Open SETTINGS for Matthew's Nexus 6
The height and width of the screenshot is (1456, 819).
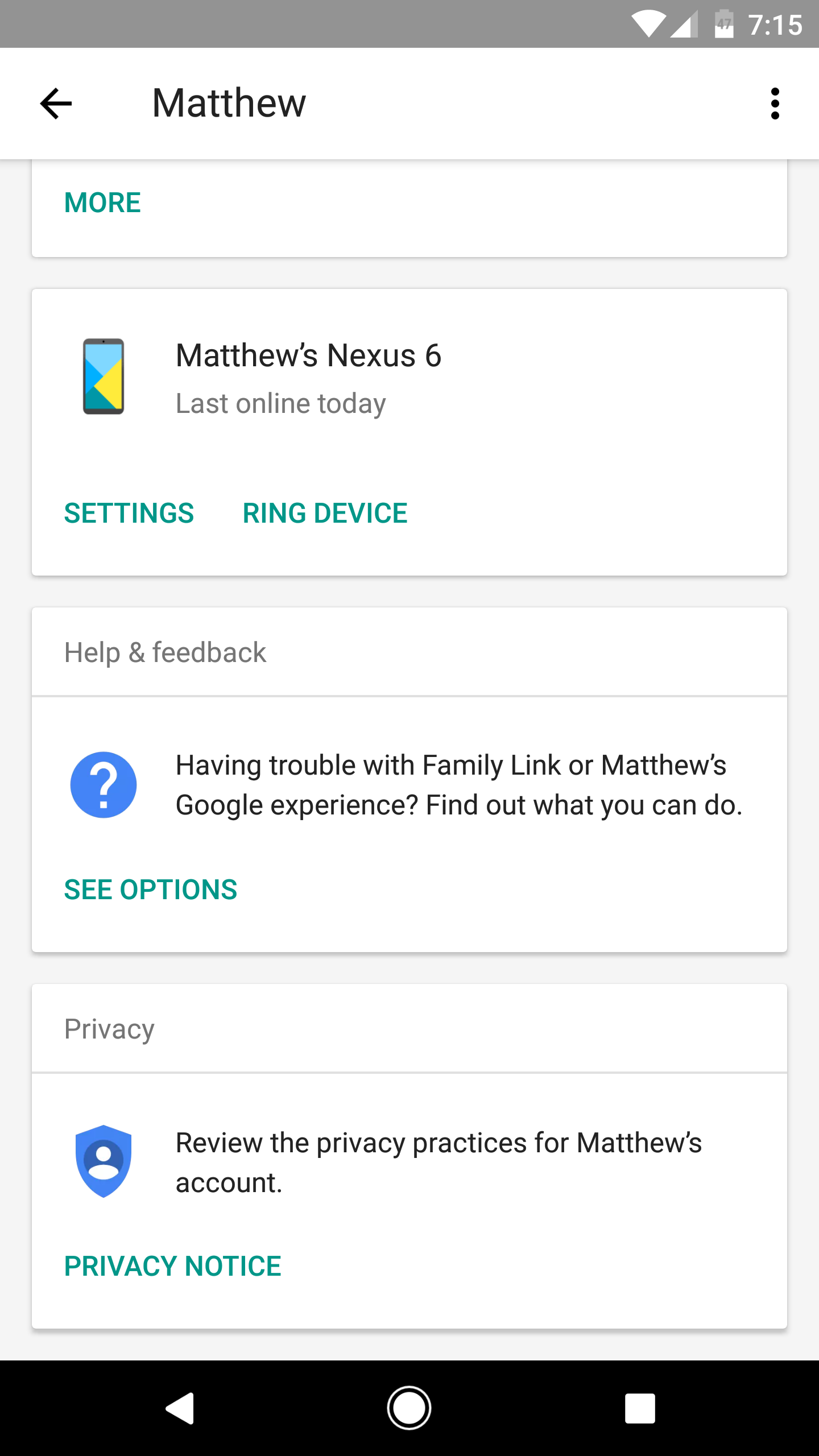click(x=129, y=514)
